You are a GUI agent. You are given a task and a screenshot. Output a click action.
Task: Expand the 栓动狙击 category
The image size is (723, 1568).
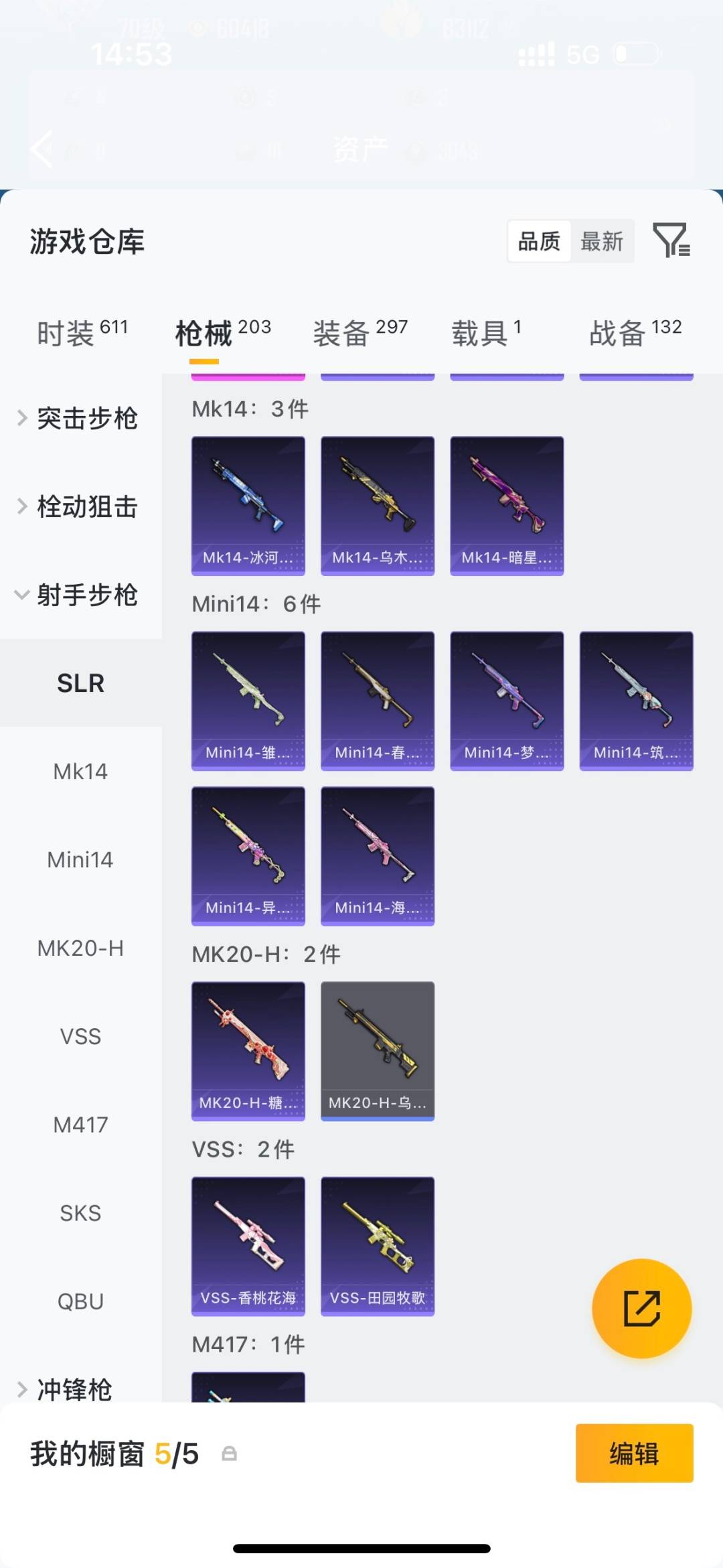88,507
